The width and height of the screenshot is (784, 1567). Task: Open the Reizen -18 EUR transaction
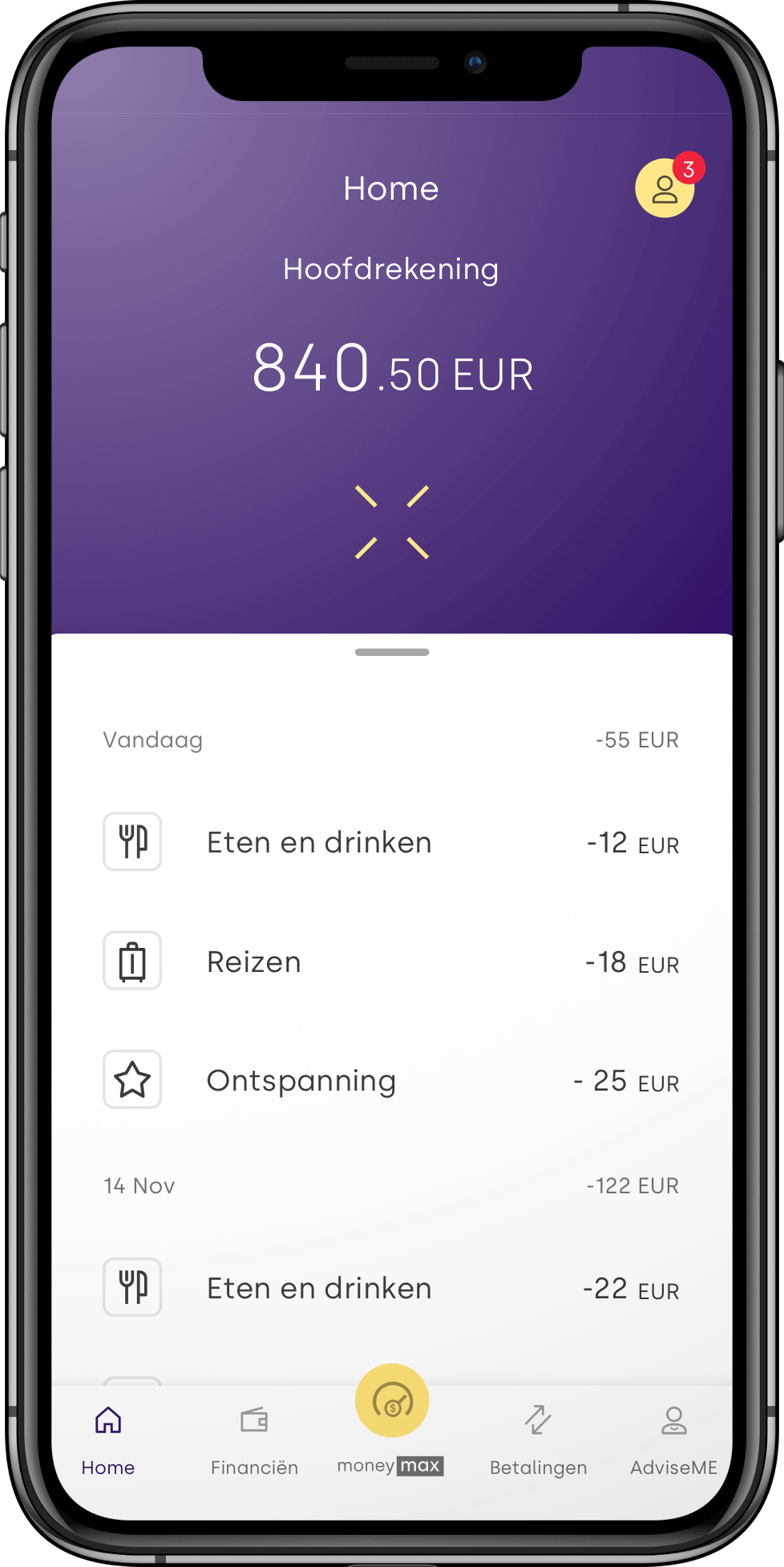391,961
